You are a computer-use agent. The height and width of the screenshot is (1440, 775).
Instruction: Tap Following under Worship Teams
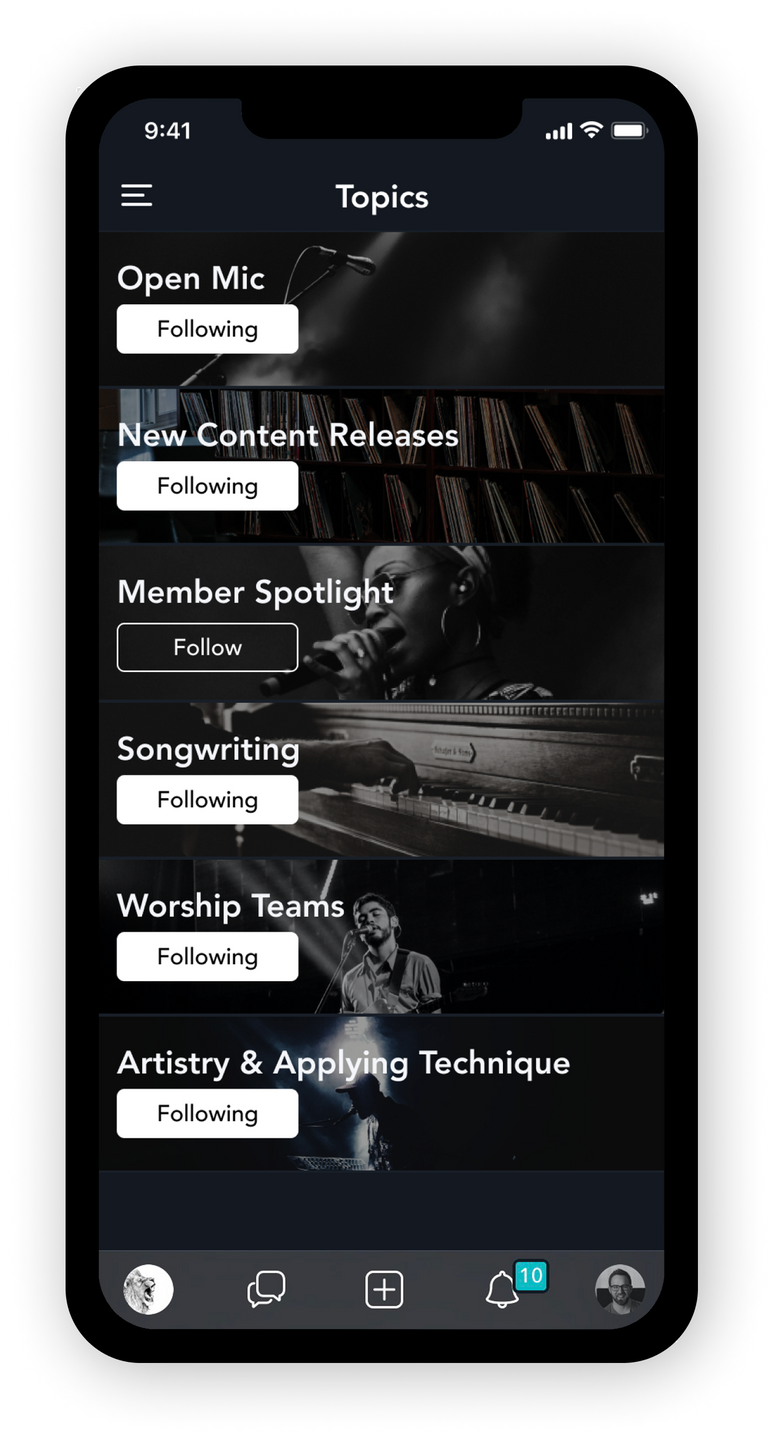tap(207, 957)
